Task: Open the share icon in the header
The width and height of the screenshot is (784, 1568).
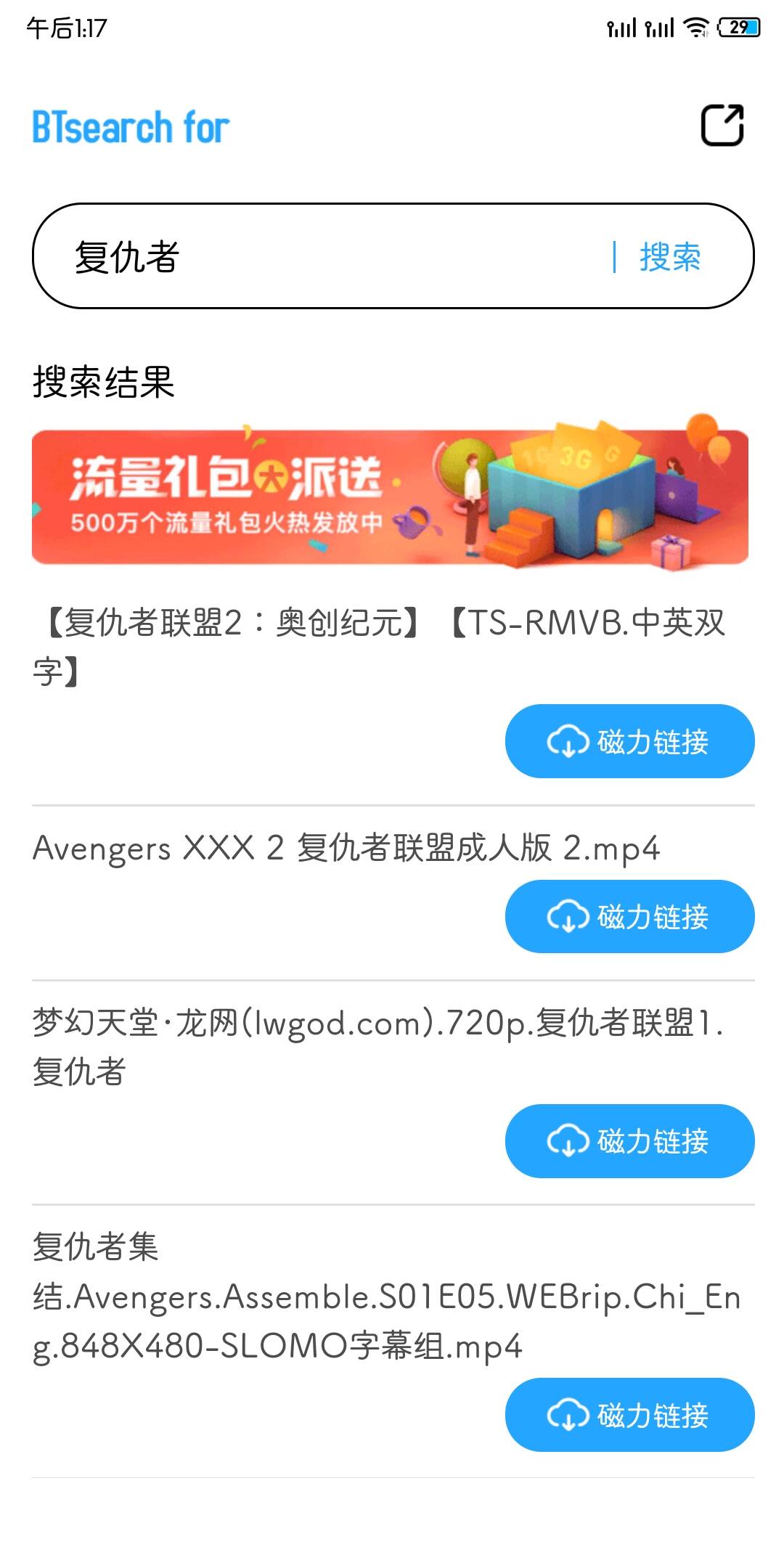Action: coord(722,126)
